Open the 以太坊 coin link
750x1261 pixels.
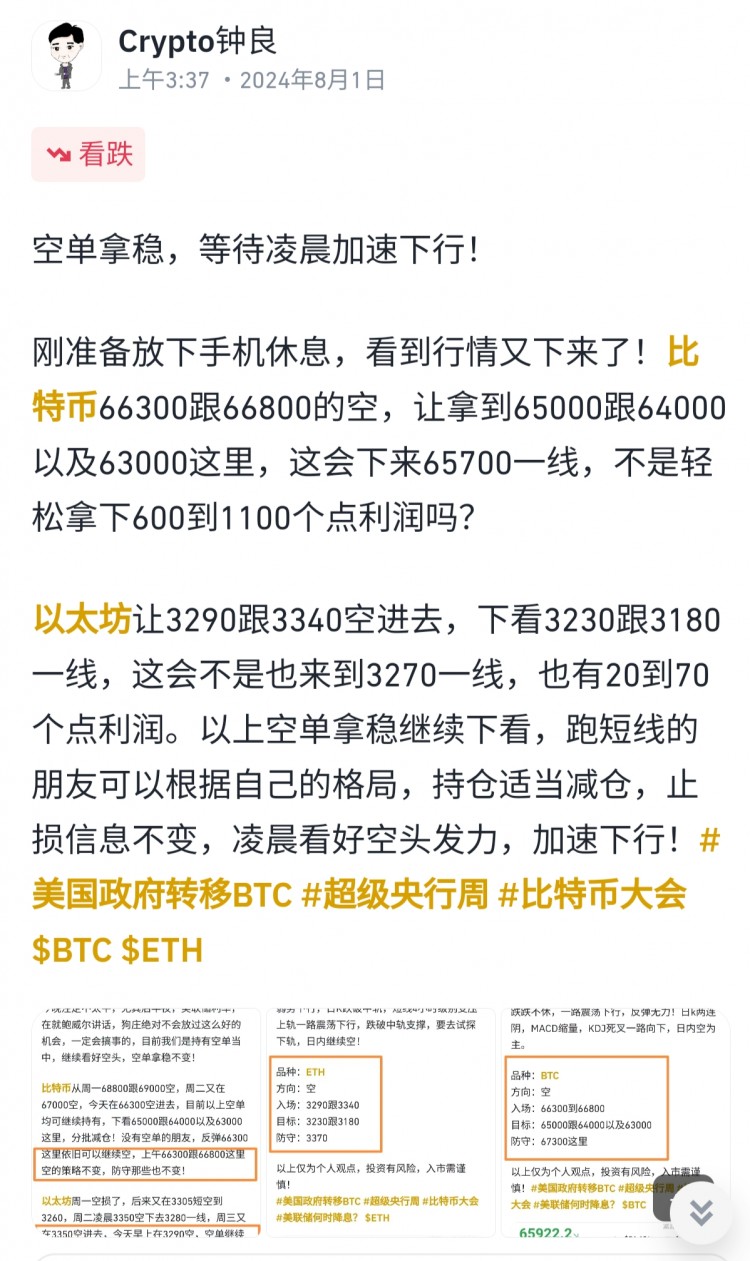(x=82, y=620)
